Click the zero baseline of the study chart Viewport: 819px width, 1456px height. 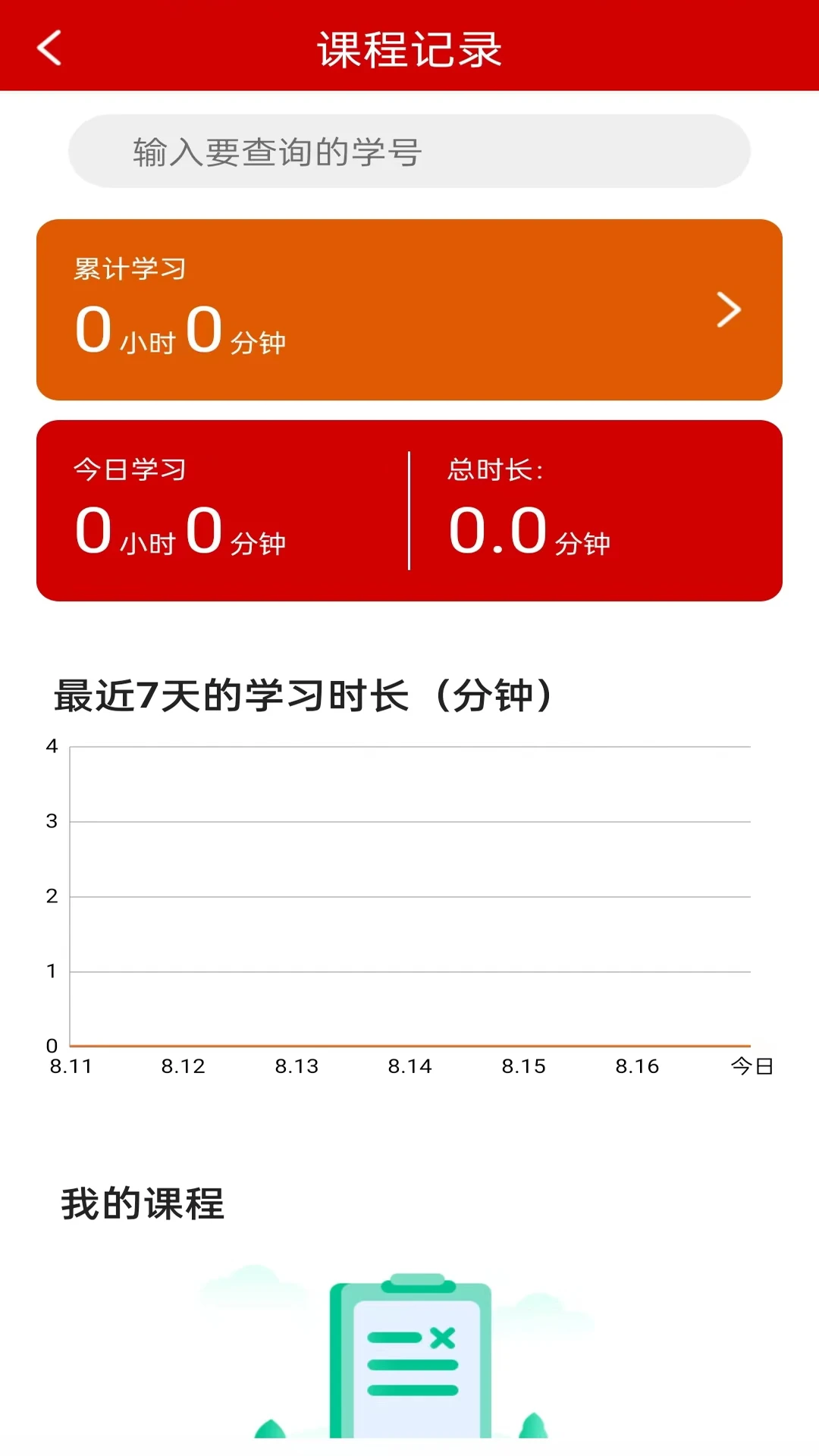(x=409, y=1045)
